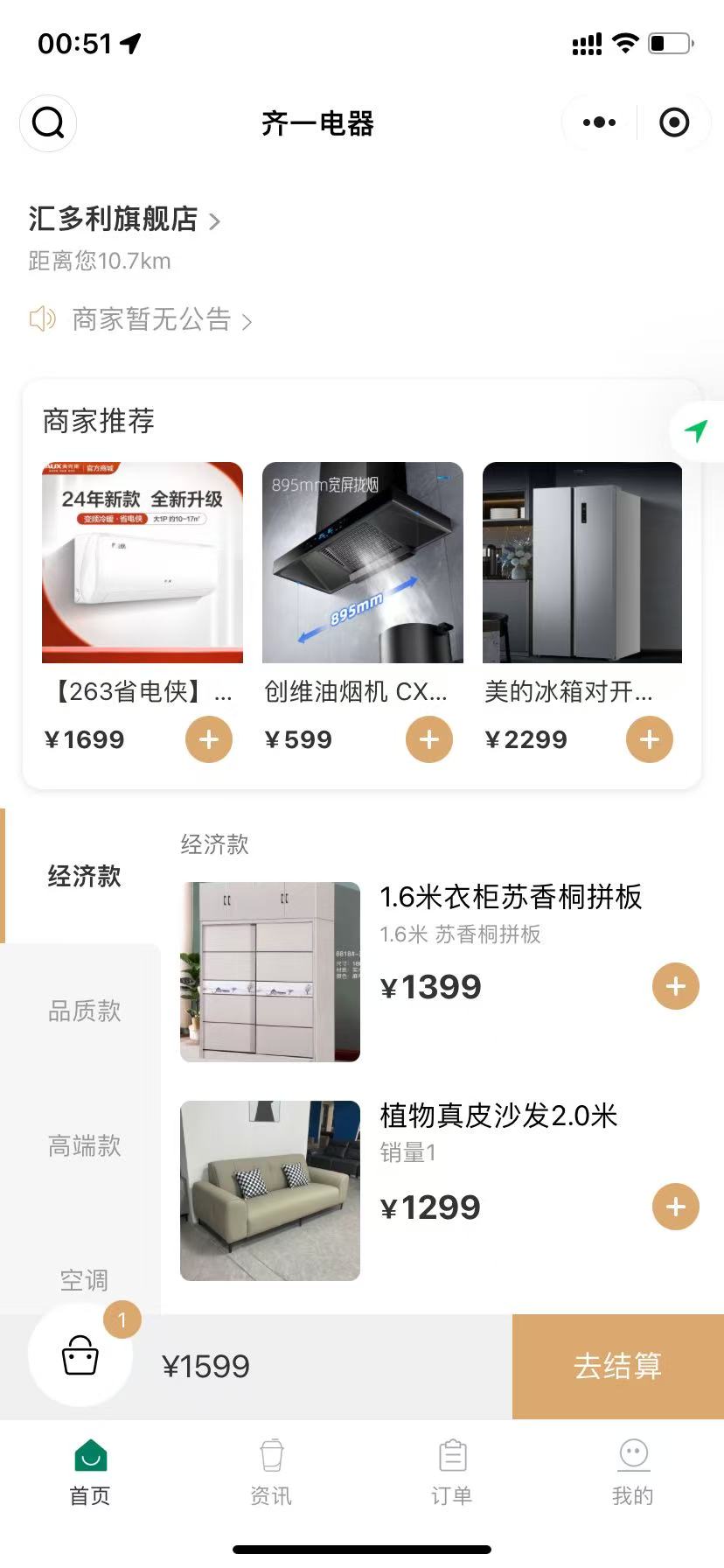724x1568 pixels.
Task: Add 美的冰箱对开 to the cart
Action: [649, 739]
